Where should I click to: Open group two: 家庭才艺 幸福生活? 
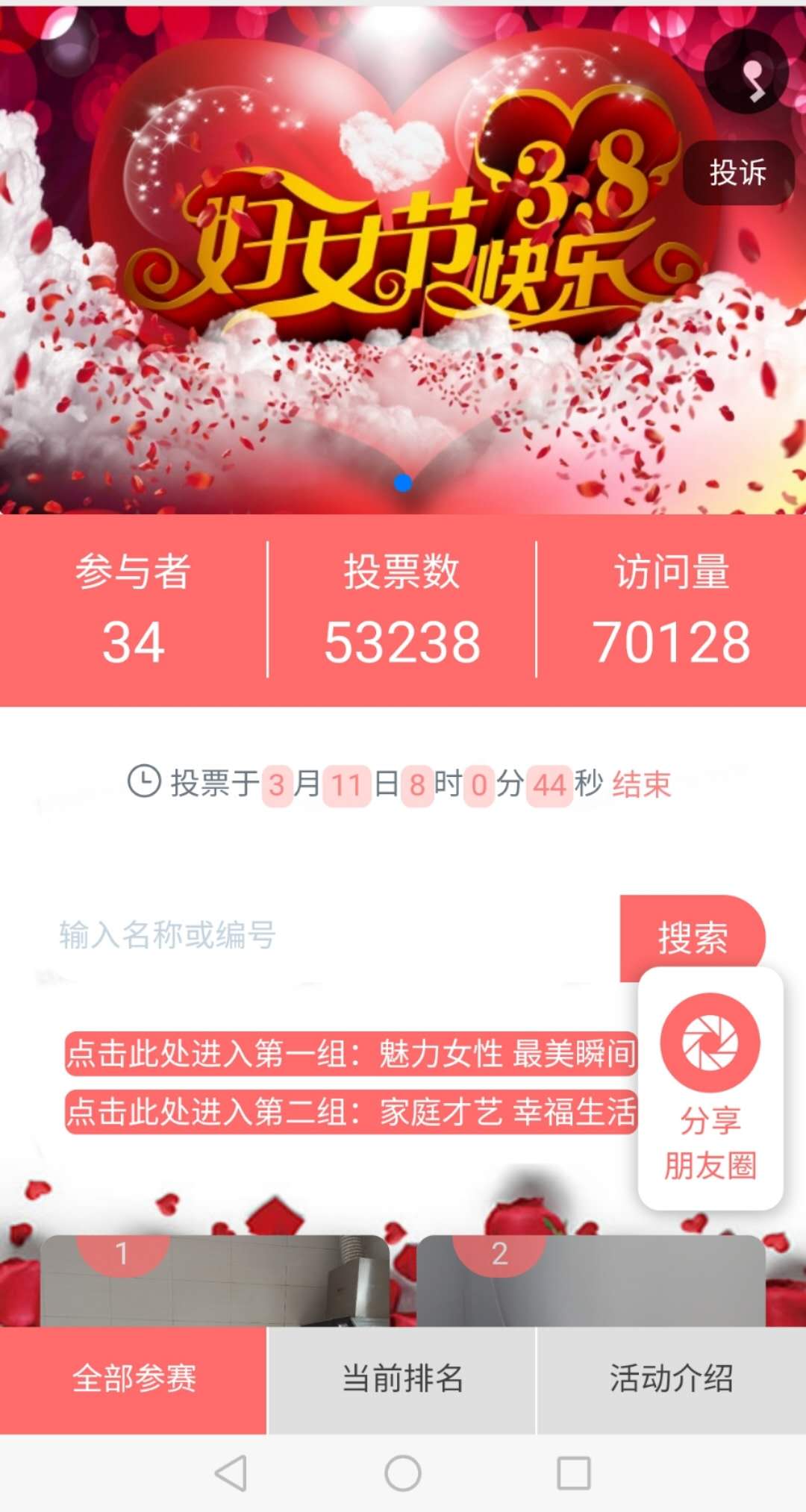click(351, 1112)
